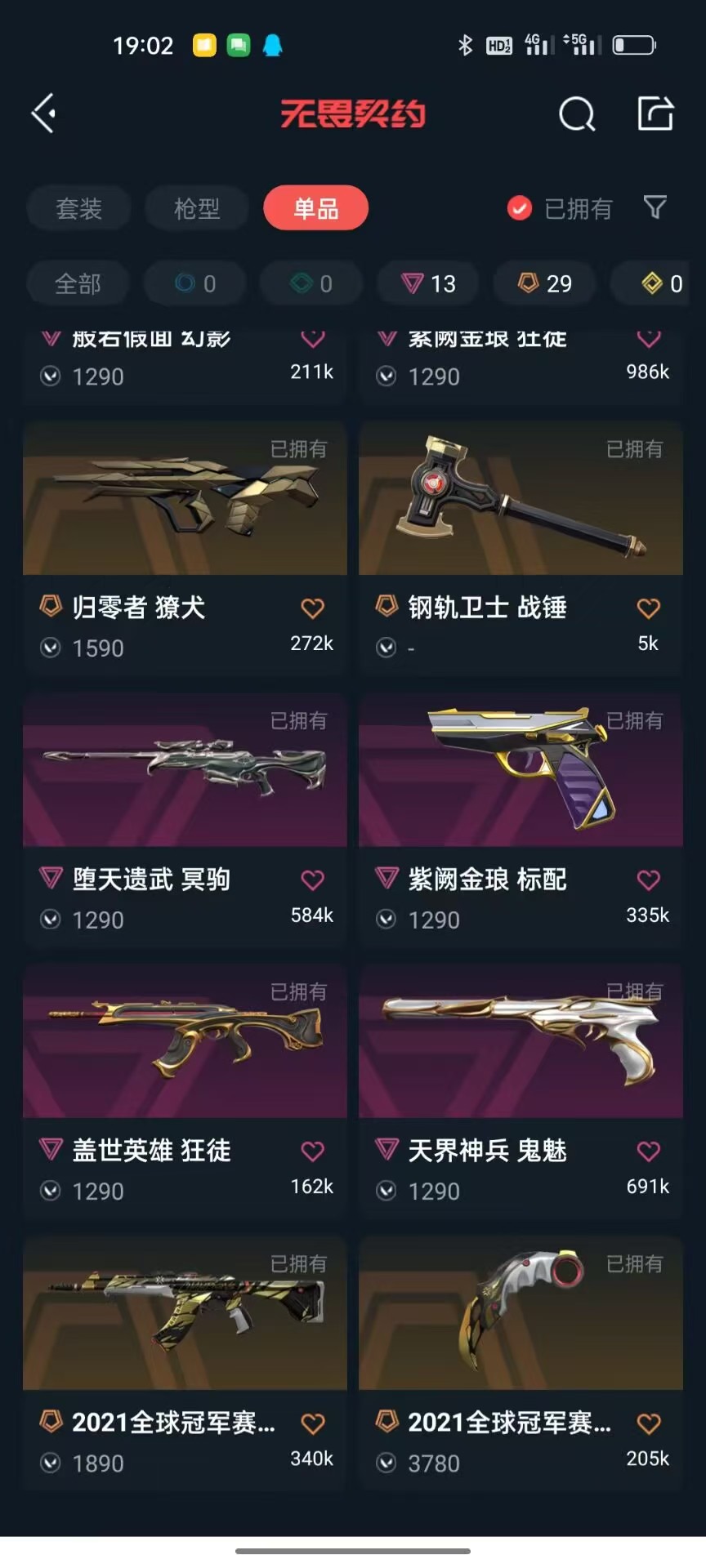Open the 天界神兵 鬼魅 skin card
Image resolution: width=706 pixels, height=1568 pixels.
click(521, 1090)
